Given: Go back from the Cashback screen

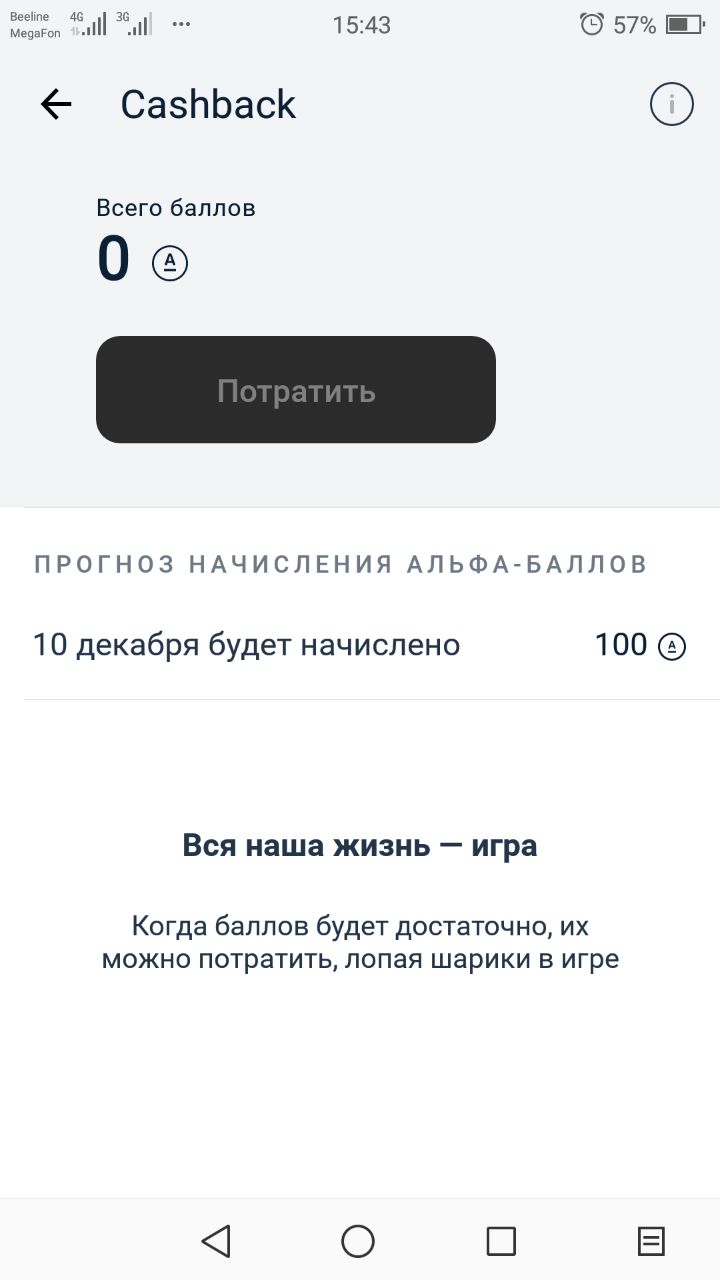Looking at the screenshot, I should pos(56,104).
